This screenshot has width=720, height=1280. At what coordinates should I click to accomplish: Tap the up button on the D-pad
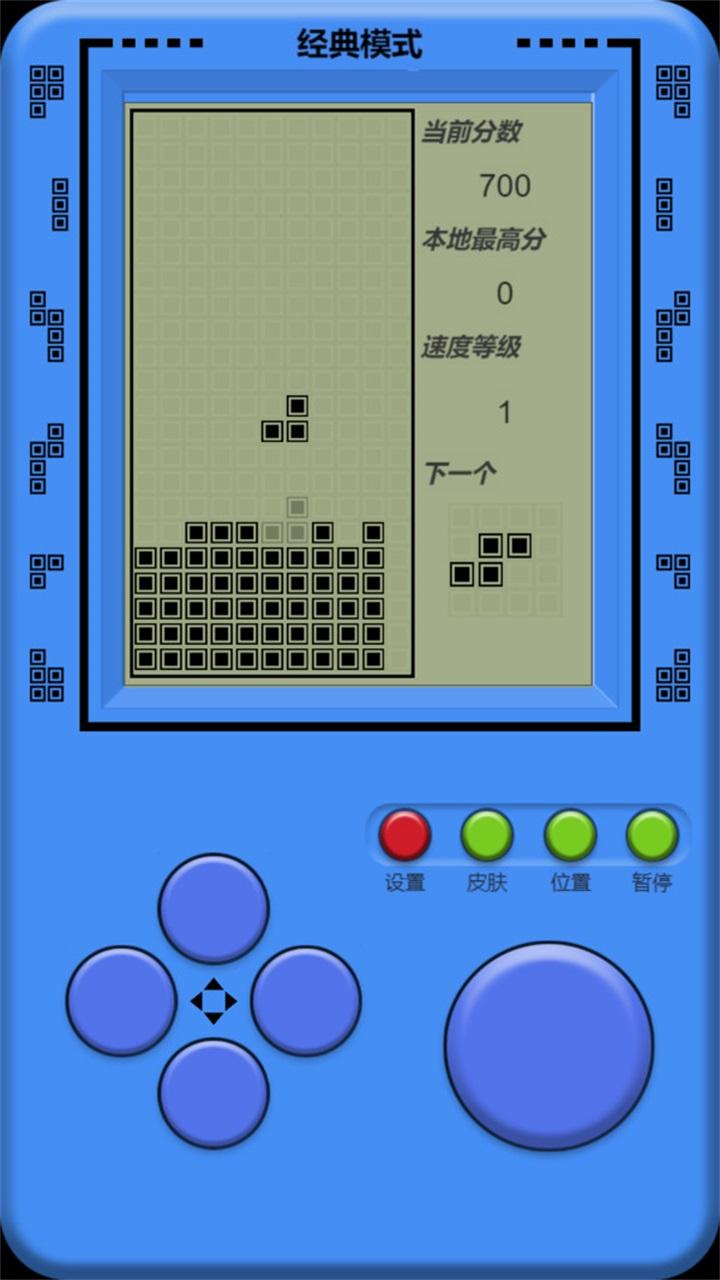(x=214, y=908)
